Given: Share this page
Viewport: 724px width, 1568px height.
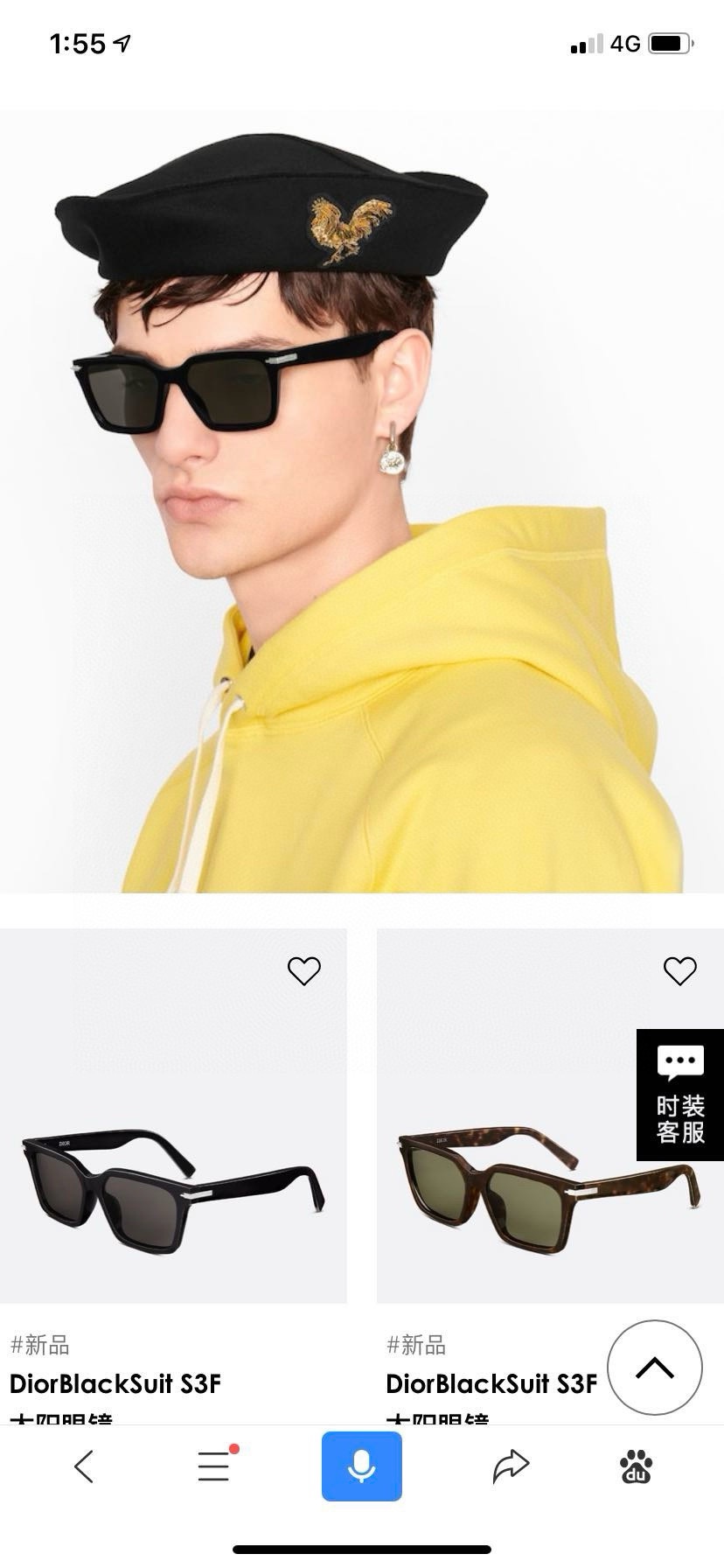Looking at the screenshot, I should (x=511, y=1466).
